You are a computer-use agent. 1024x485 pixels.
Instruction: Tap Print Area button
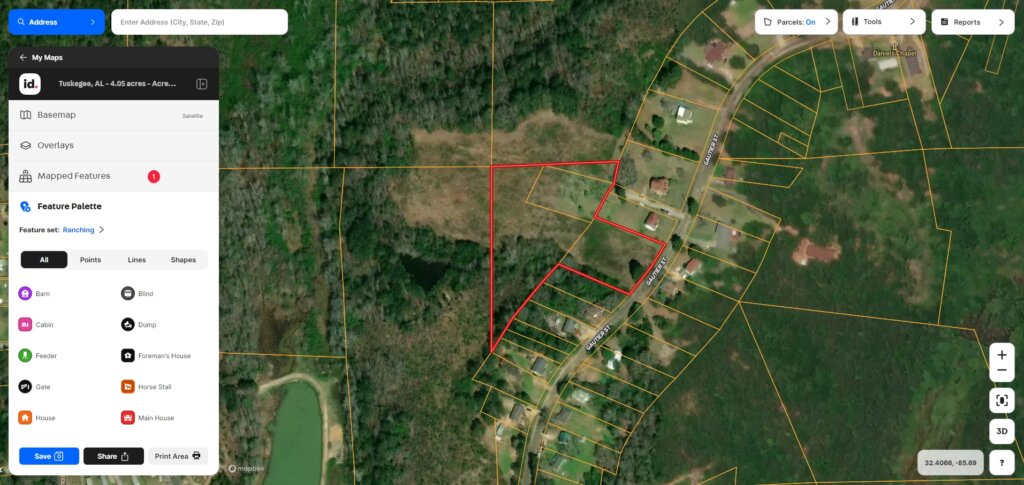[178, 456]
